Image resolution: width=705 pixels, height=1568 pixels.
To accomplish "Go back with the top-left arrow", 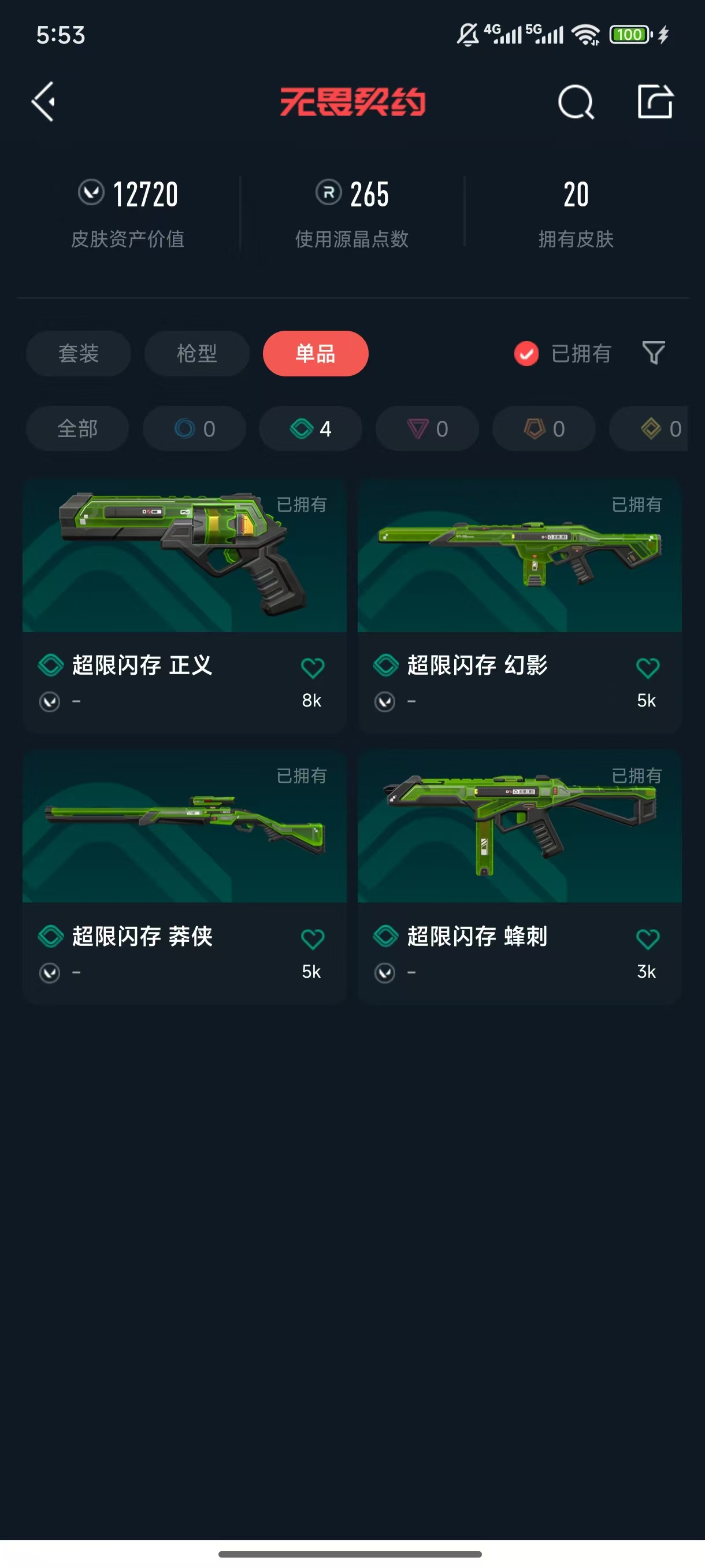I will (44, 102).
